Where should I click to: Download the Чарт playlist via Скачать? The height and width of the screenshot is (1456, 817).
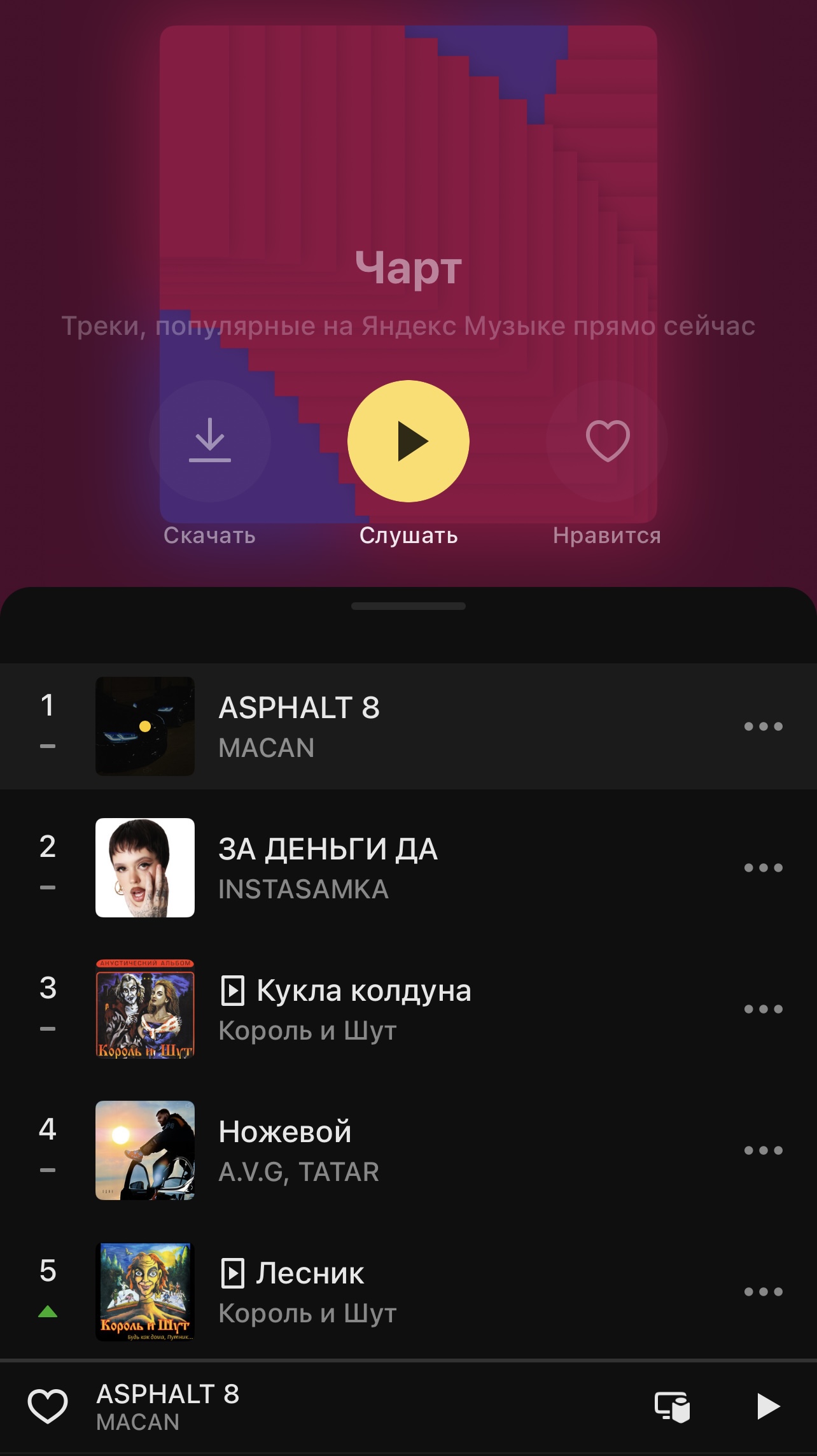(x=209, y=441)
